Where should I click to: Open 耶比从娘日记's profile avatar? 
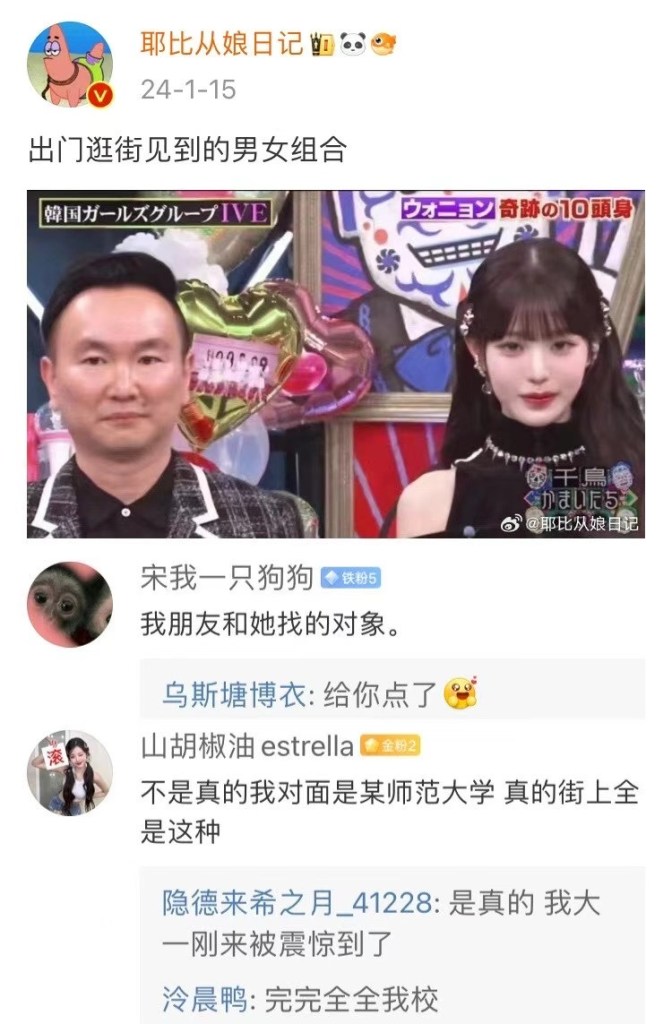(x=70, y=63)
